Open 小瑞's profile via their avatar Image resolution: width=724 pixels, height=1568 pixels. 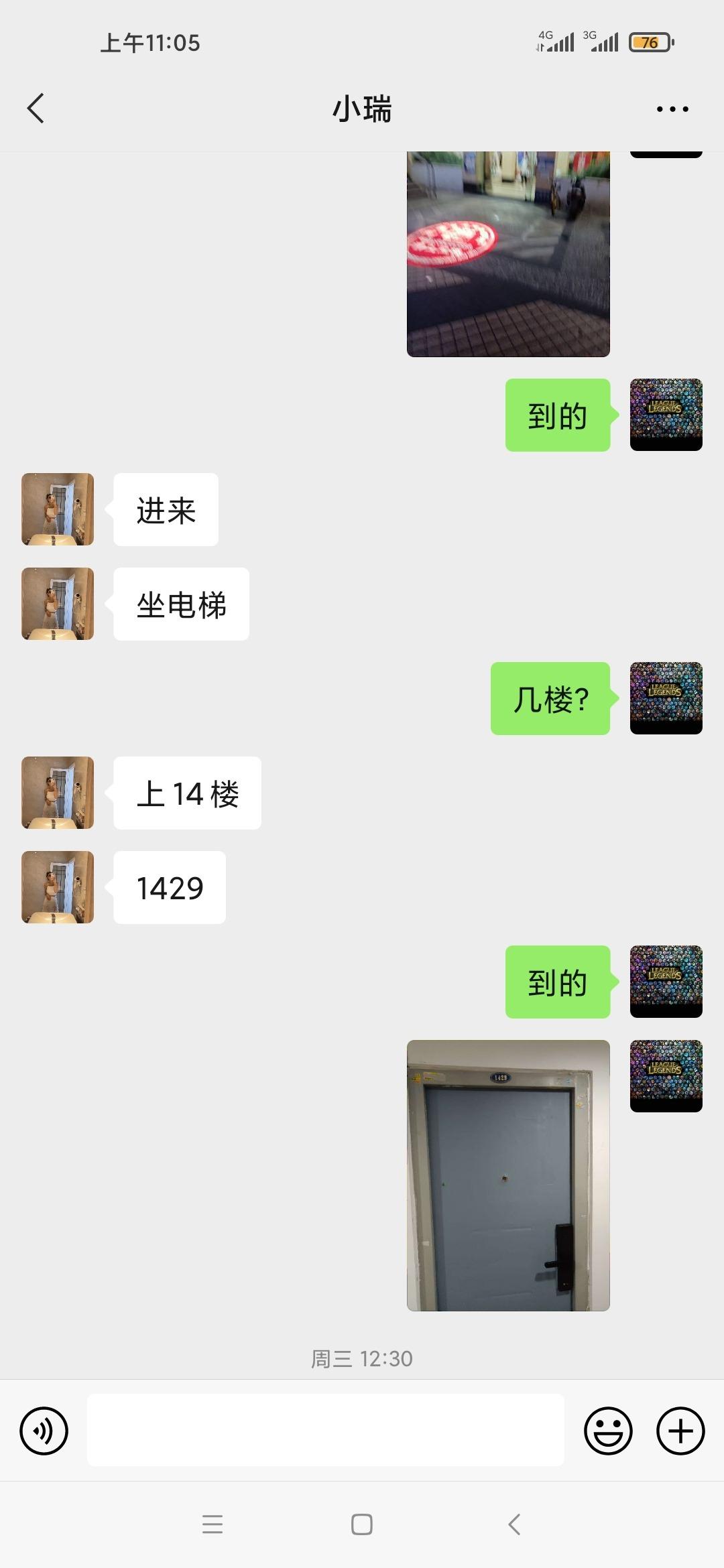(x=57, y=509)
